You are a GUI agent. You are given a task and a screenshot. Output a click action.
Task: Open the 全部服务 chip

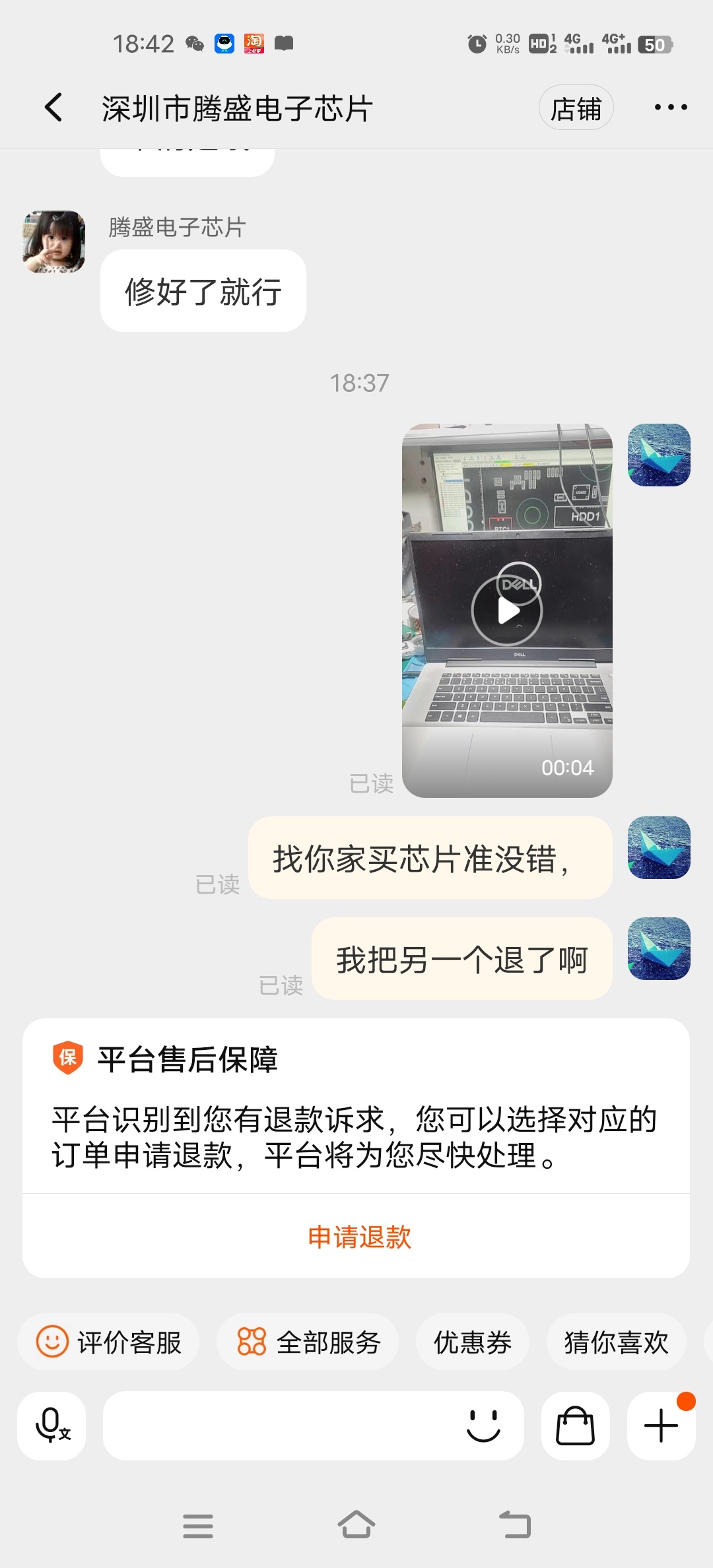point(308,1342)
